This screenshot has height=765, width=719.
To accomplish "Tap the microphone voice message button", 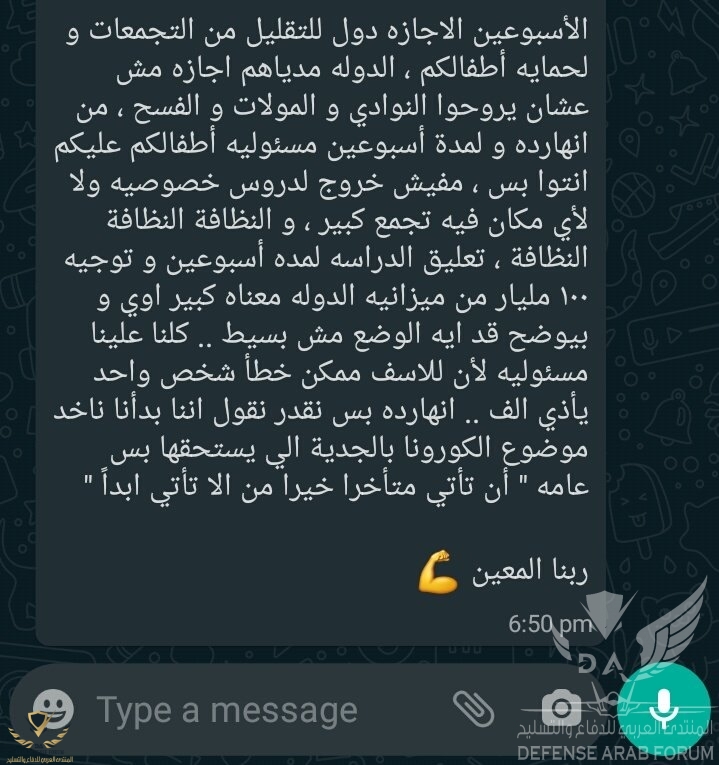I will (x=661, y=708).
